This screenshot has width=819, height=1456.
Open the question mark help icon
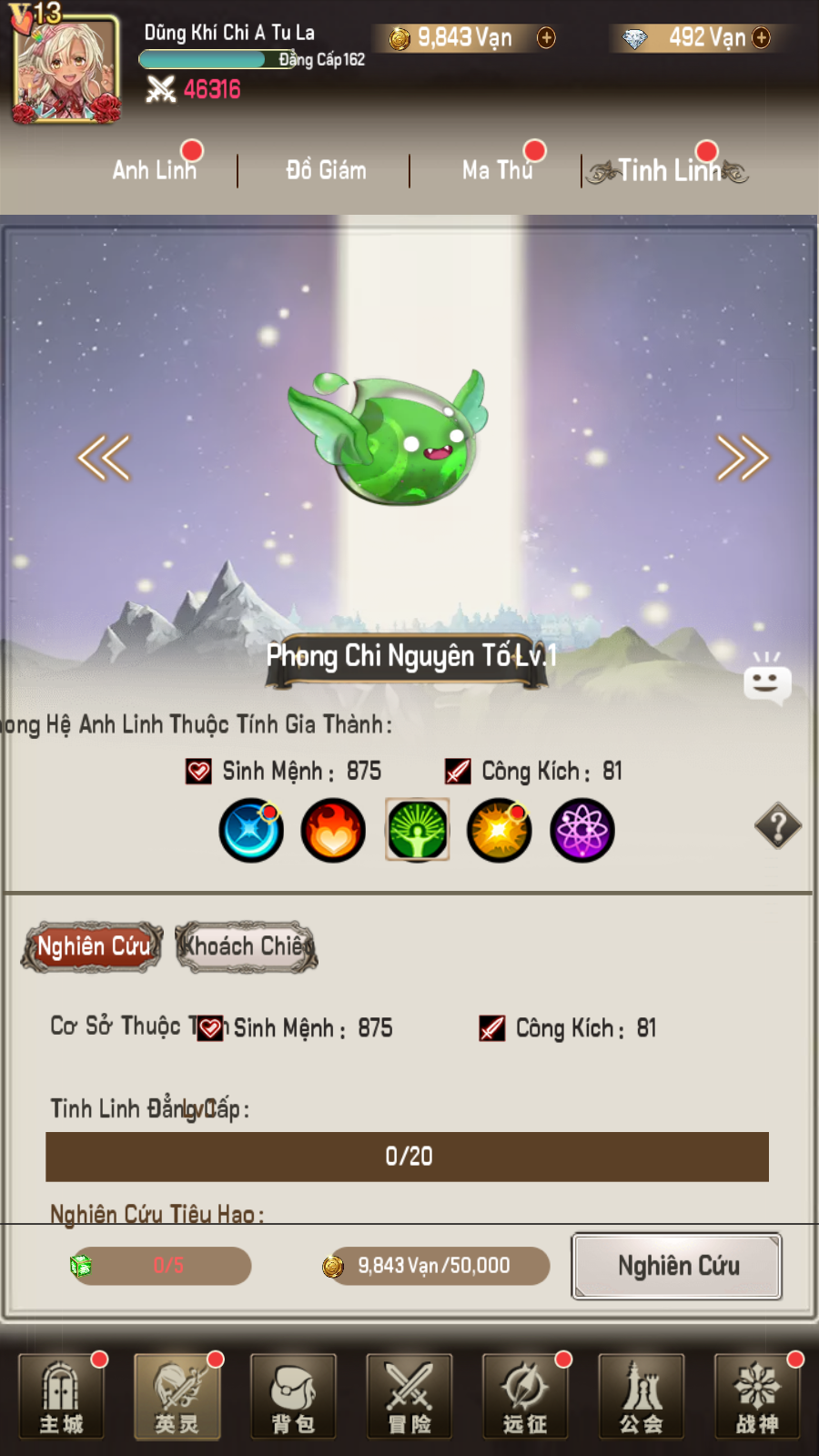778,826
